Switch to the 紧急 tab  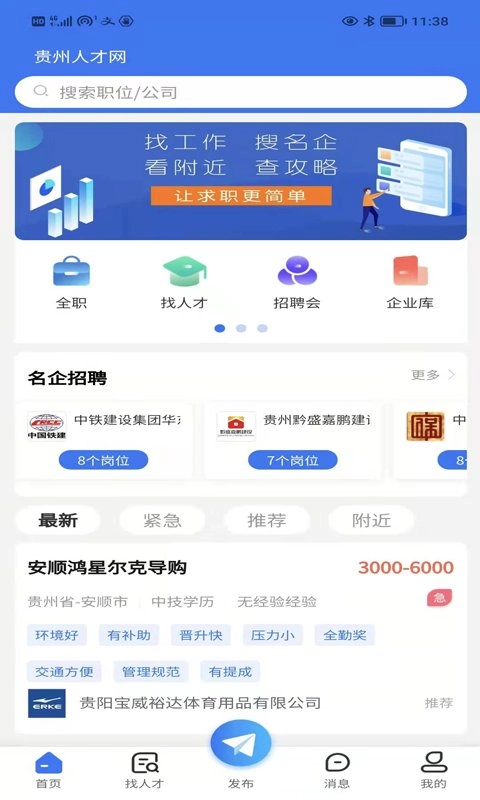coord(162,520)
